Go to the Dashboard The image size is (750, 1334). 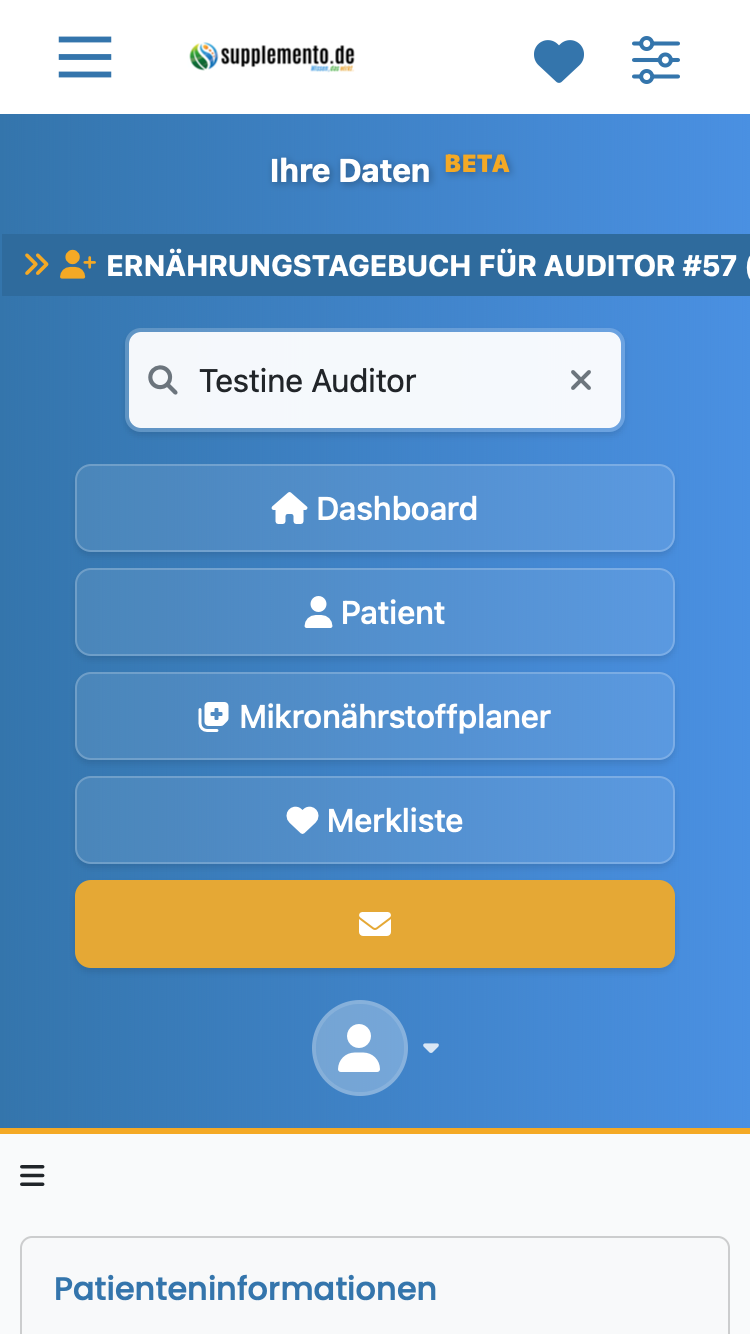(375, 508)
